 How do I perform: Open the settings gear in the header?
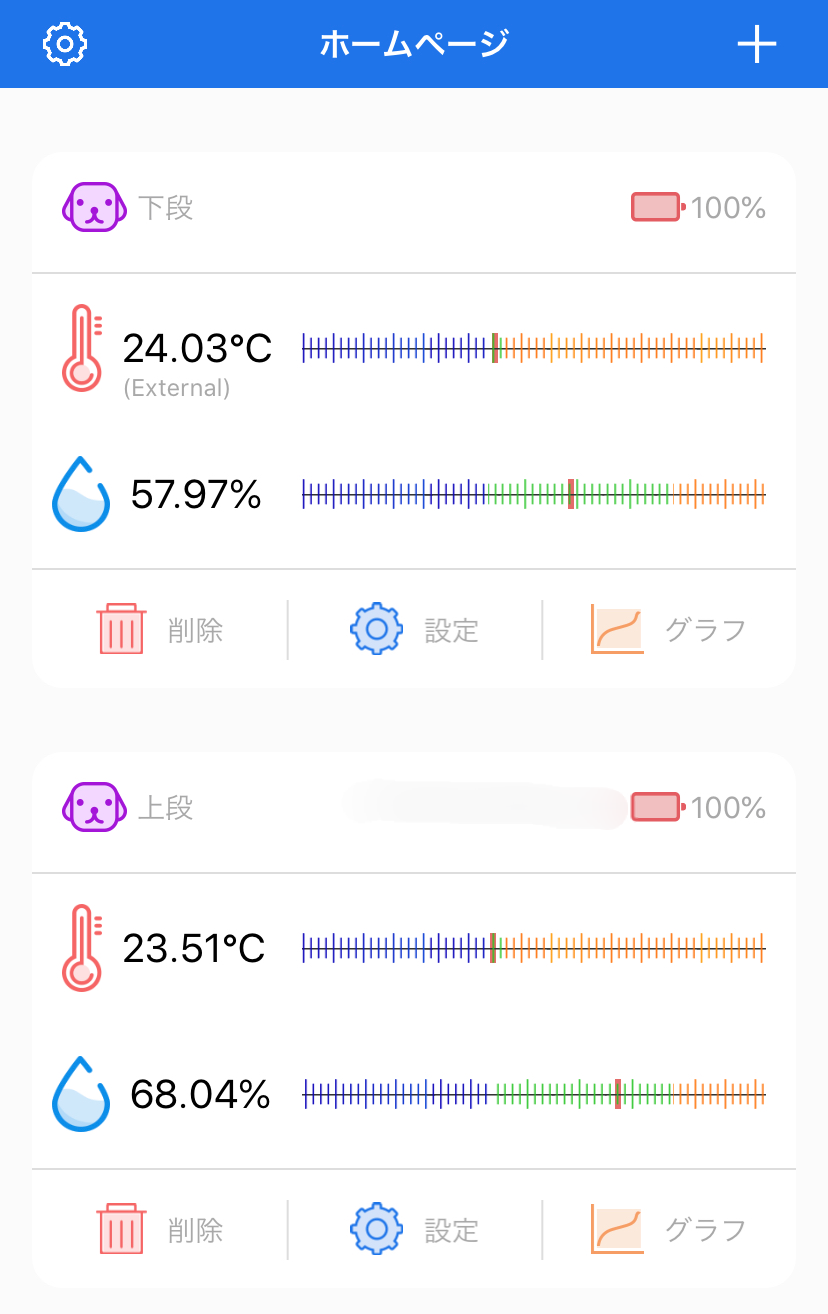[x=65, y=44]
